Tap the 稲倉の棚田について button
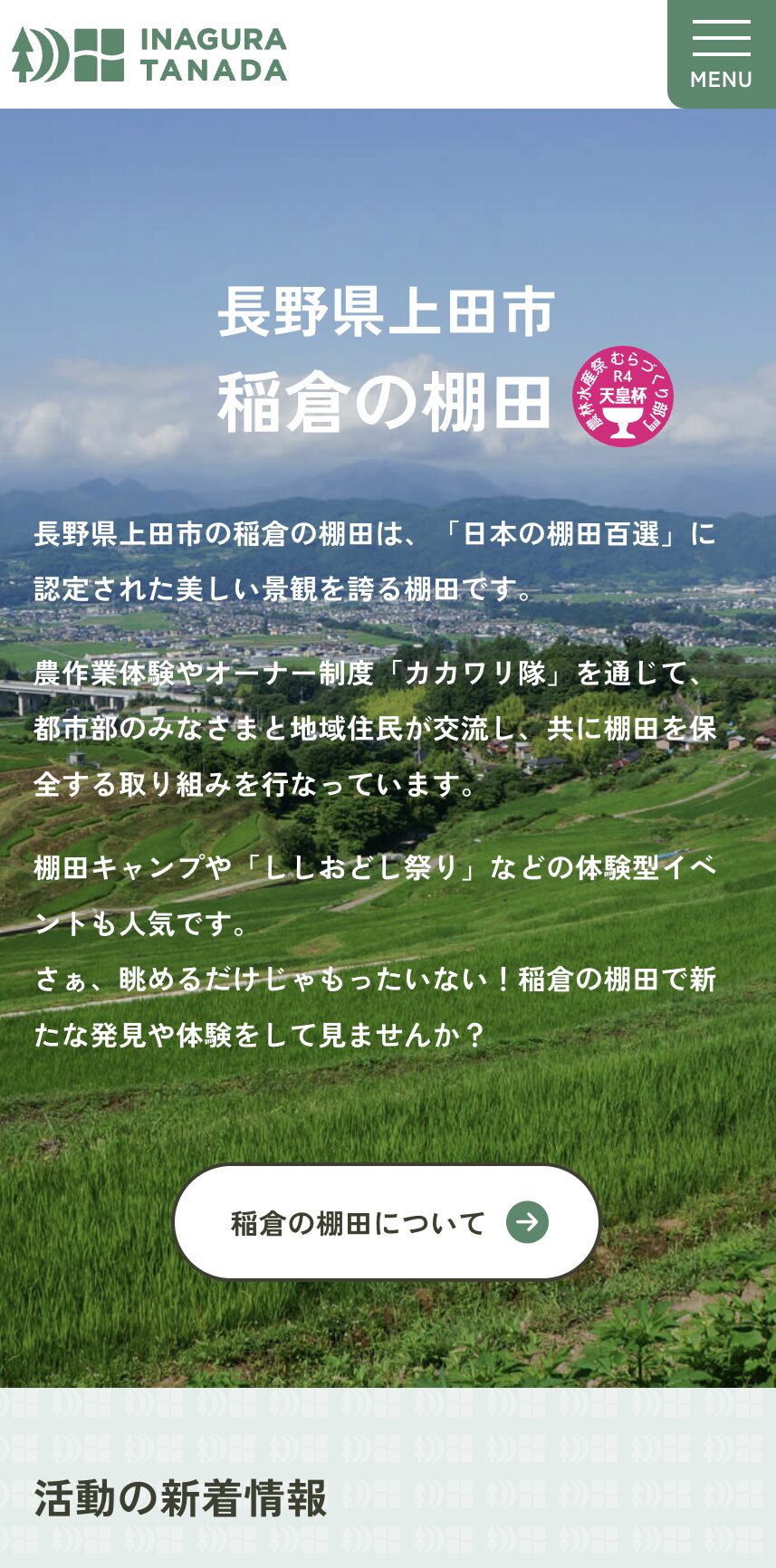The image size is (776, 1568). pyautogui.click(x=387, y=1222)
